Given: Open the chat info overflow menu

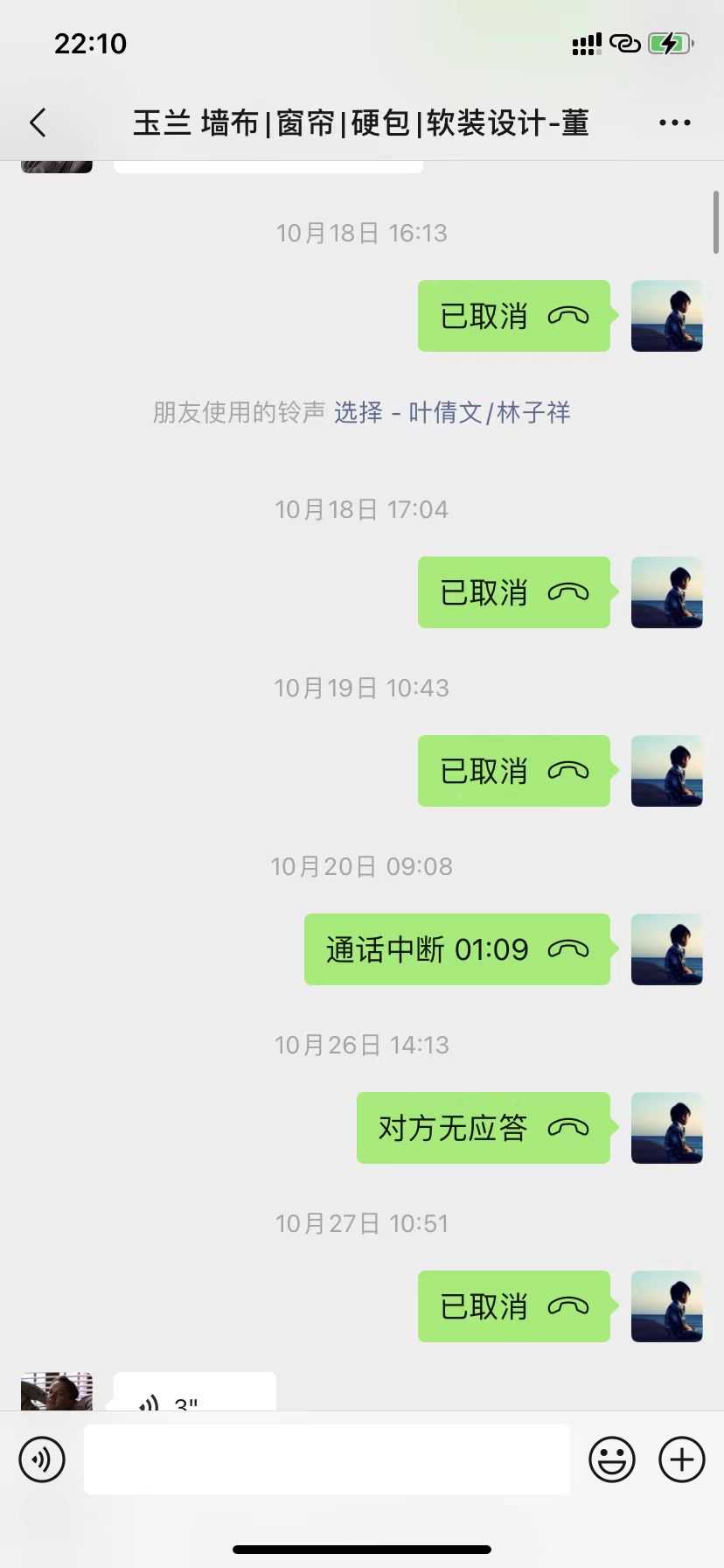Looking at the screenshot, I should click(x=674, y=122).
